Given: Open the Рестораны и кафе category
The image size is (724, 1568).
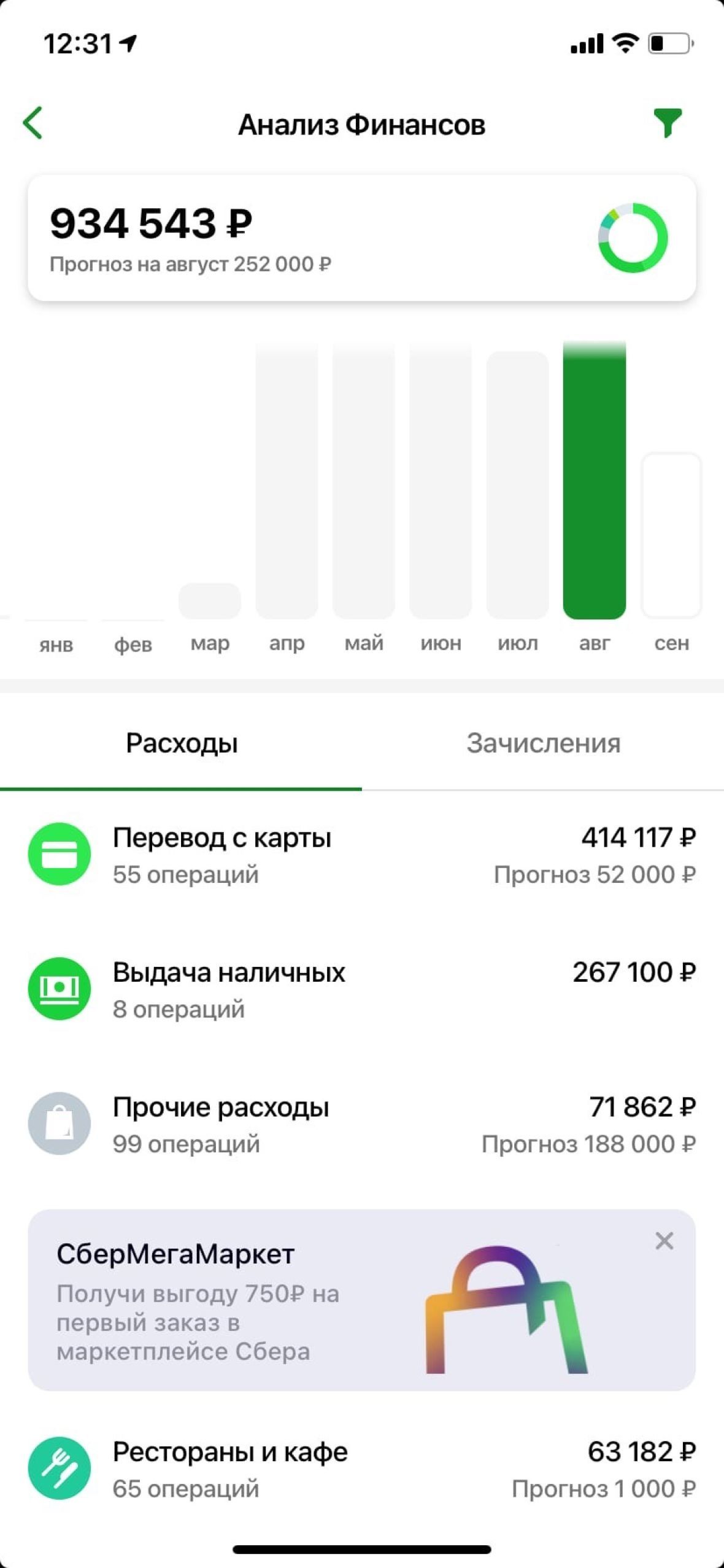Looking at the screenshot, I should click(361, 1469).
